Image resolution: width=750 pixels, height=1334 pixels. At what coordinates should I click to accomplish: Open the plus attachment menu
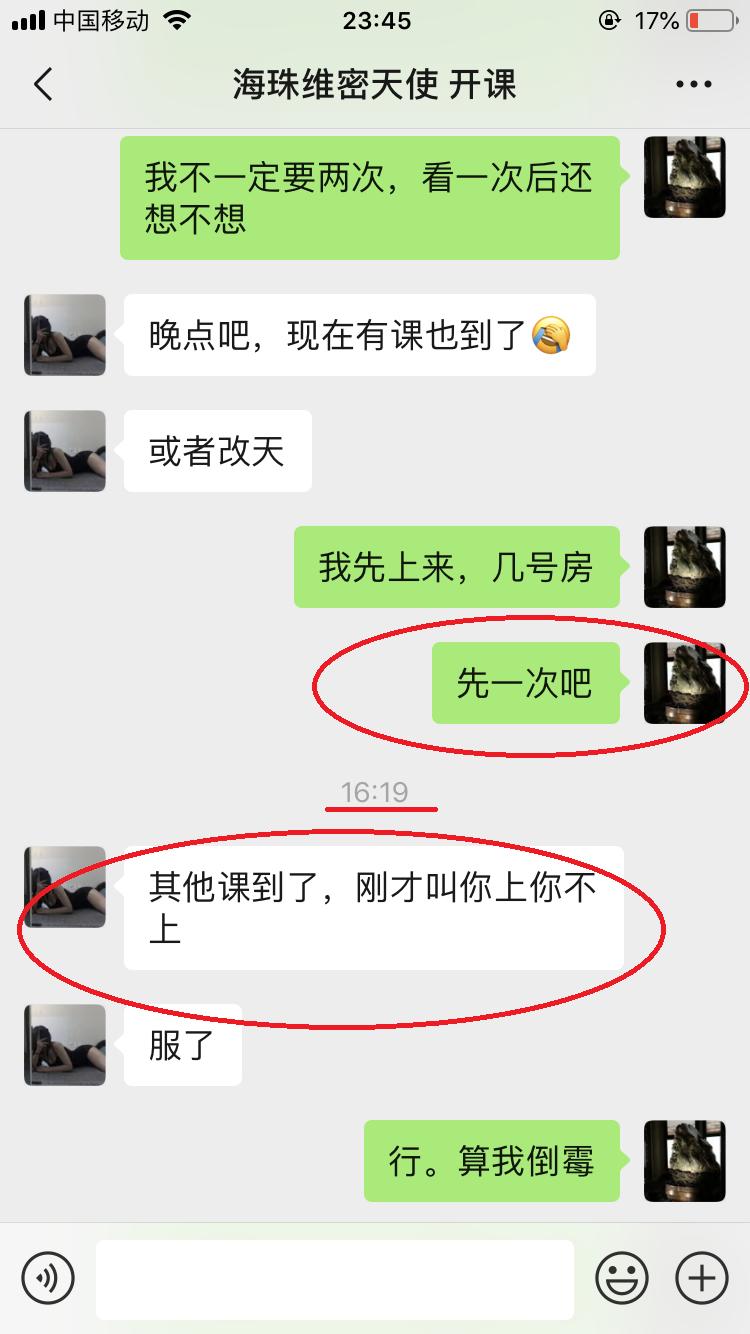click(702, 1277)
